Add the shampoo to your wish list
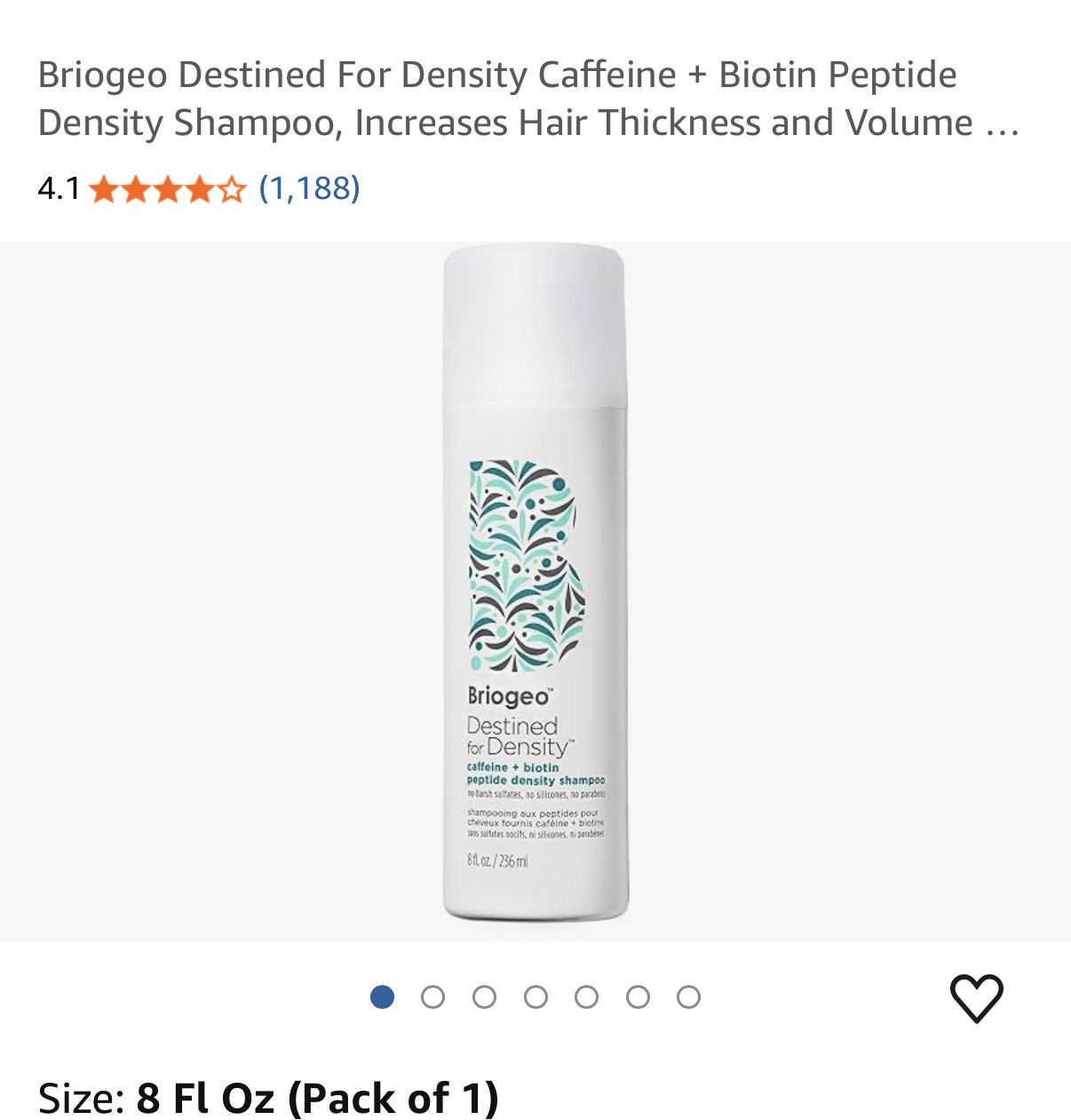Image resolution: width=1071 pixels, height=1120 pixels. pyautogui.click(x=976, y=997)
